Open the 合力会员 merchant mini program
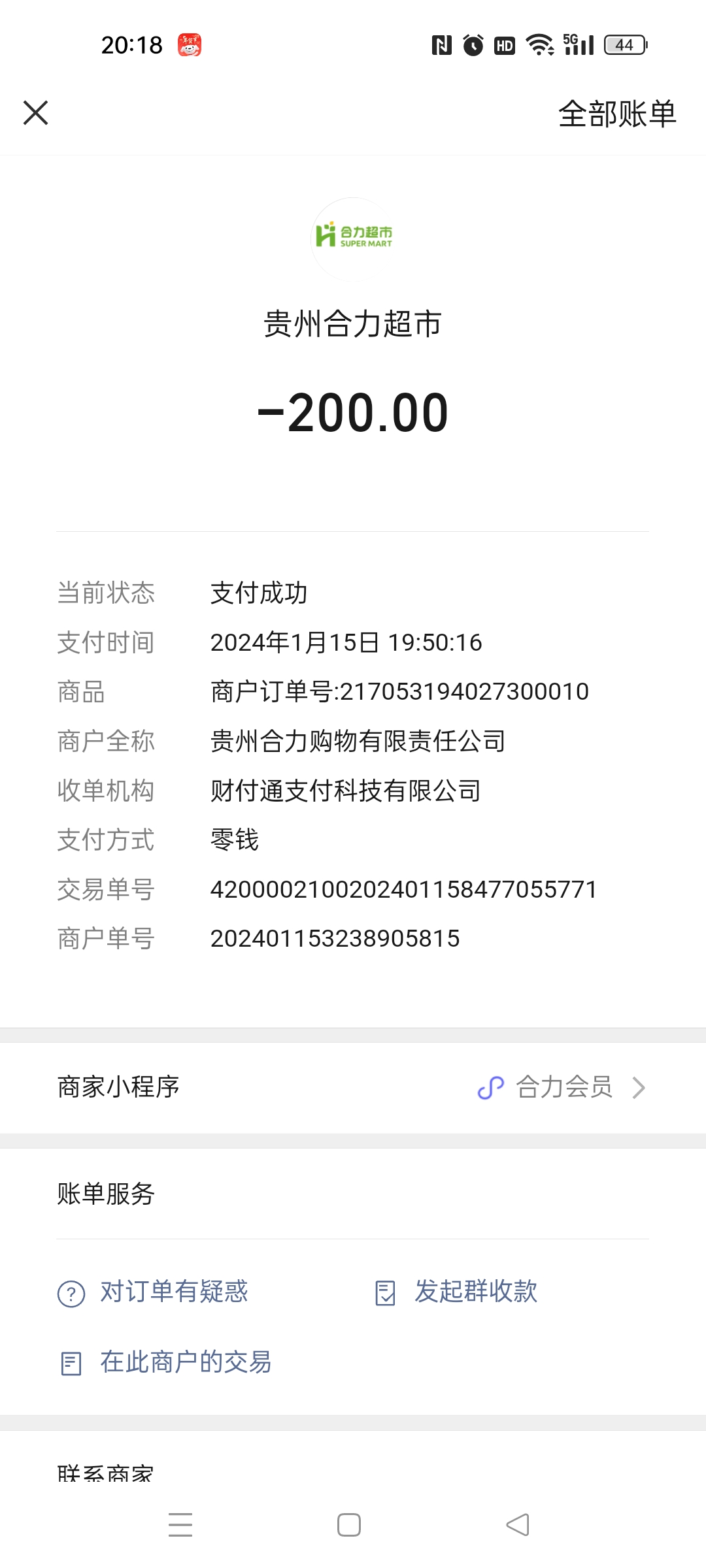706x1568 pixels. pos(562,1087)
